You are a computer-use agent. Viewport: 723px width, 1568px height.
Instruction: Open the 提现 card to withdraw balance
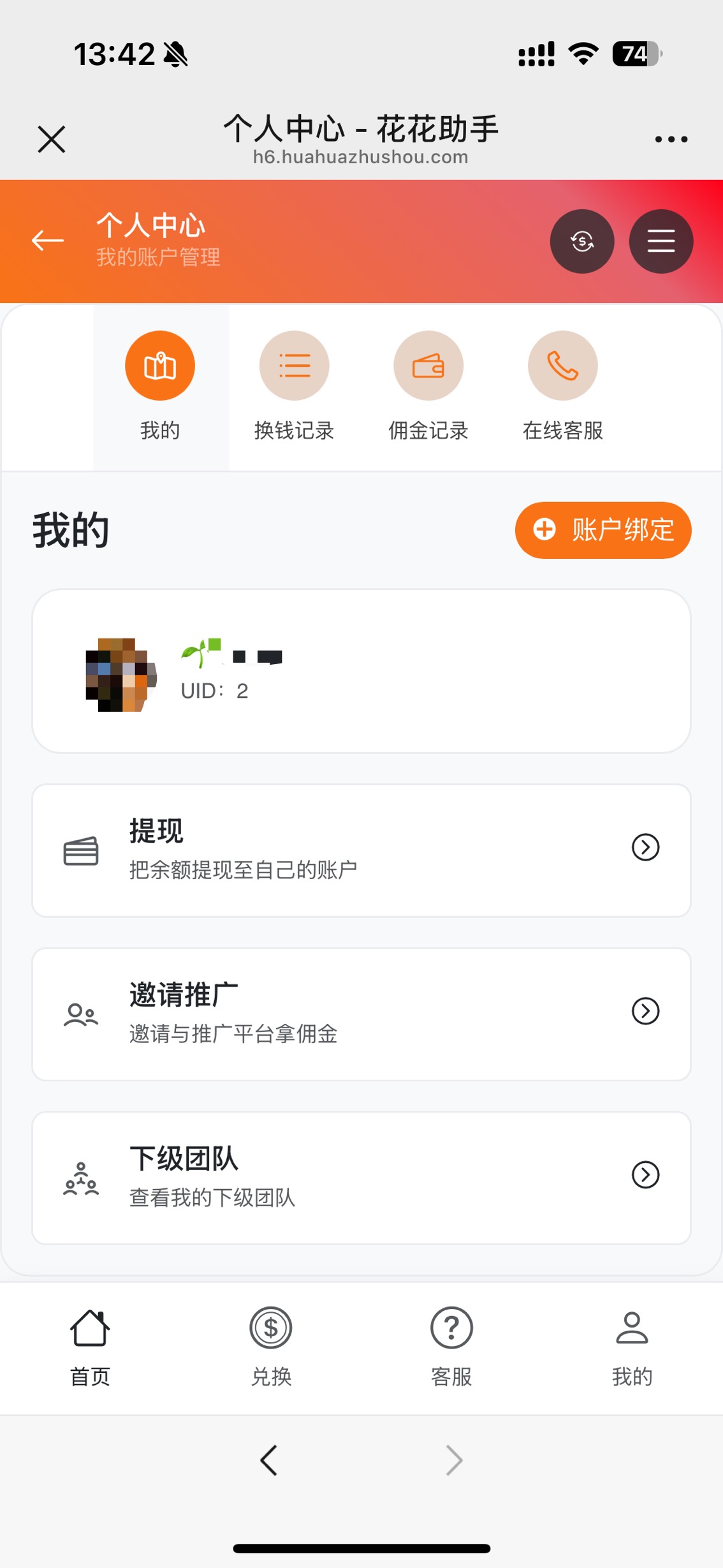point(361,848)
